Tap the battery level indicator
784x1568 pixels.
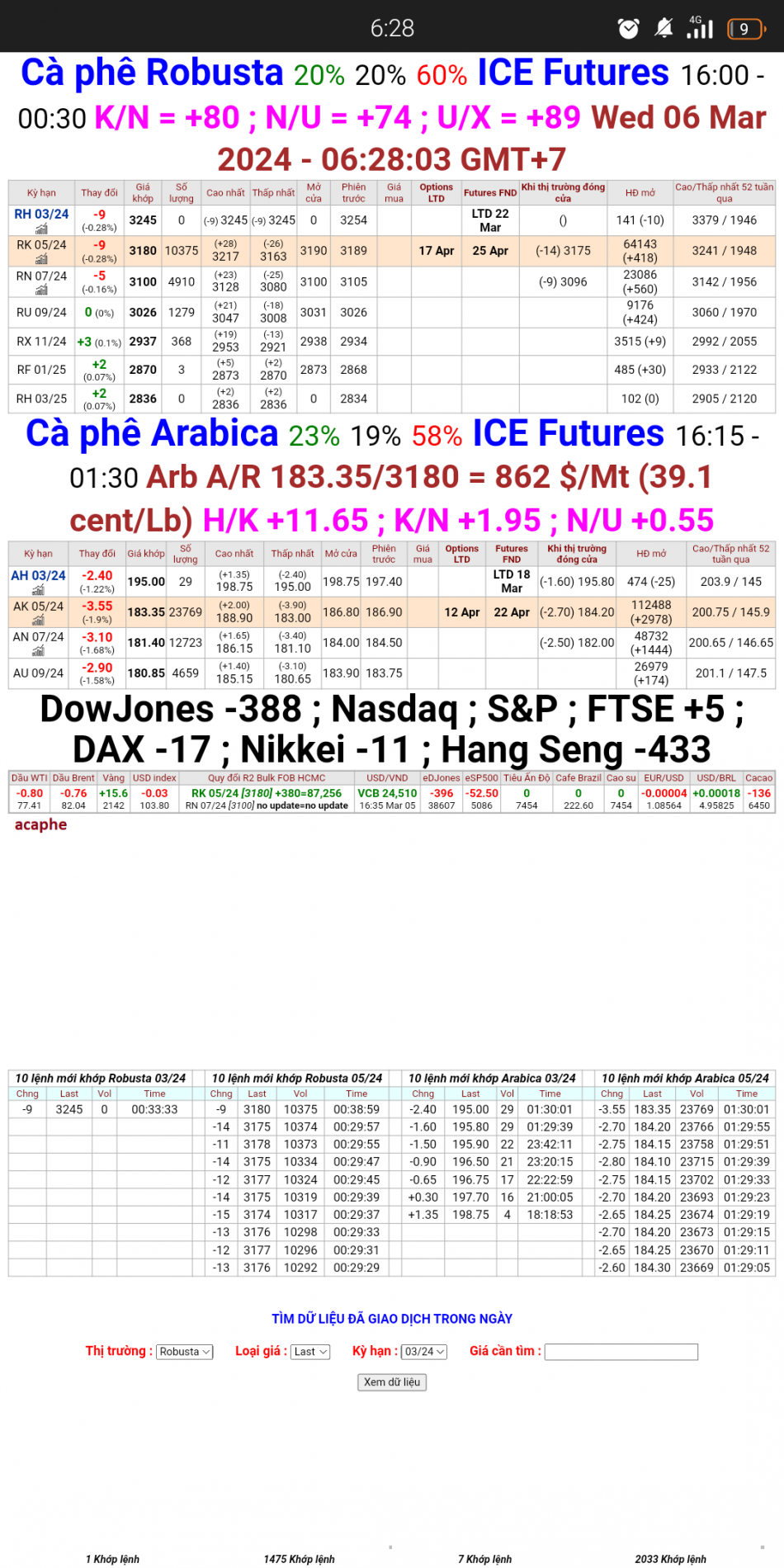coord(743,28)
